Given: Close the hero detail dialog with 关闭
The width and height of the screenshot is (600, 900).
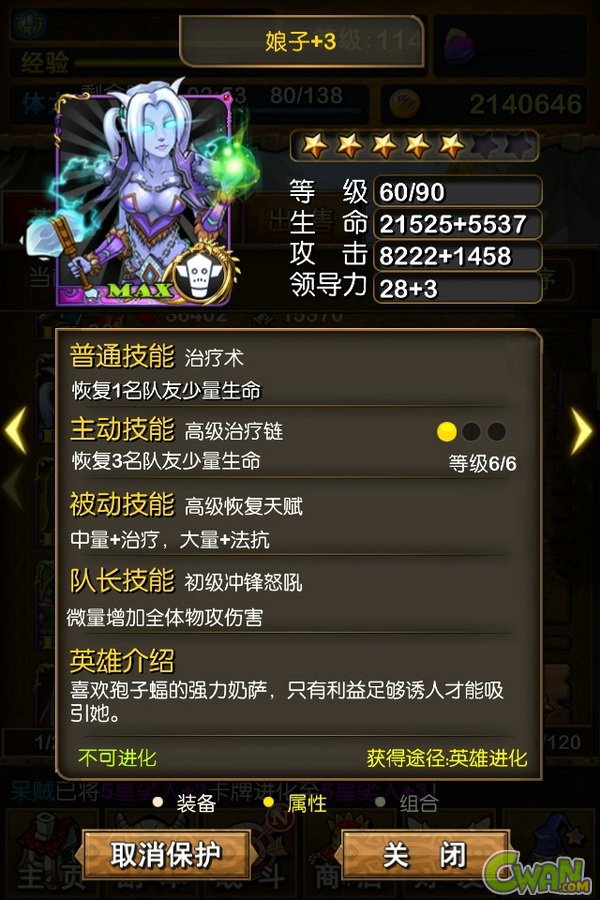Looking at the screenshot, I should coord(425,856).
